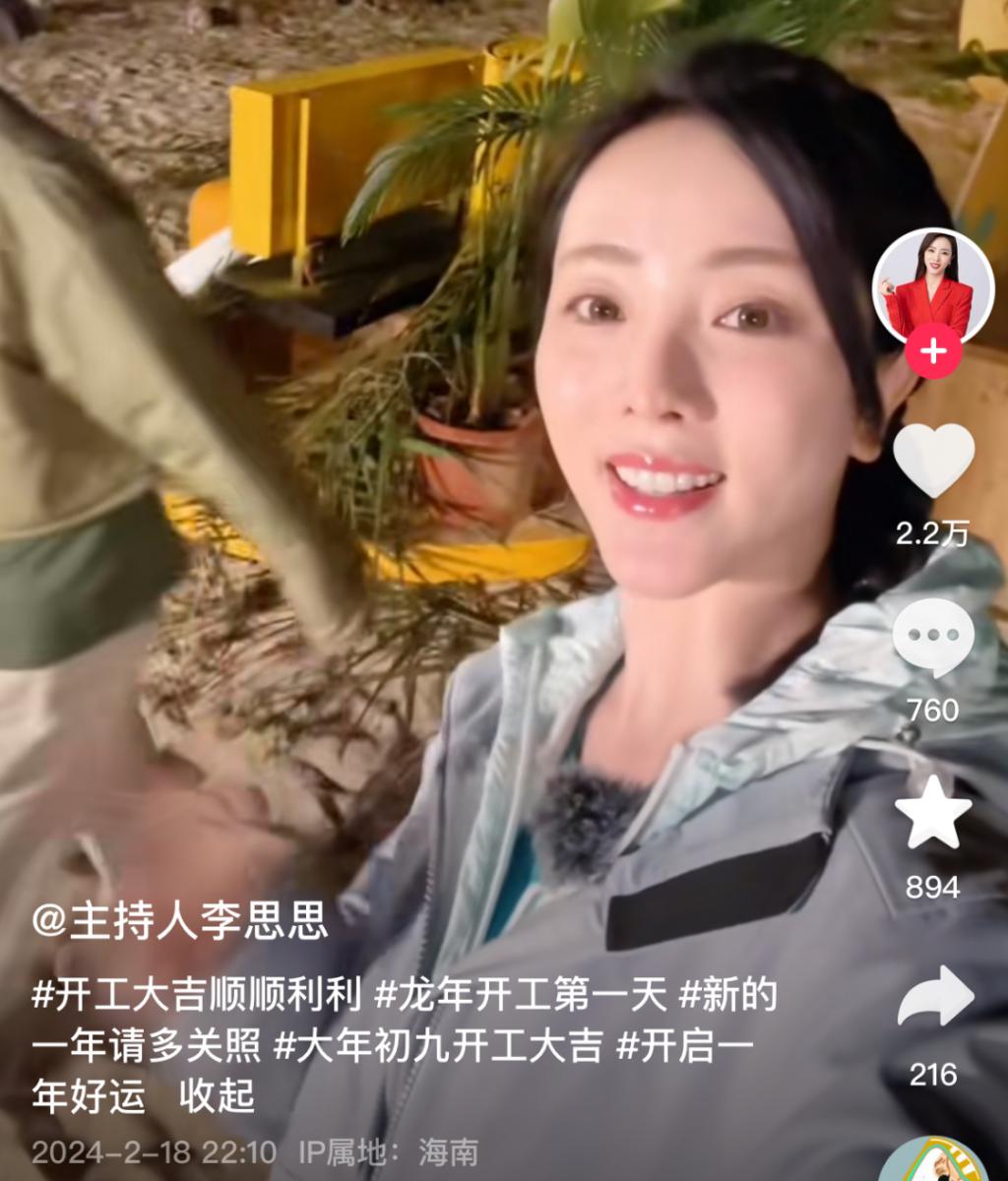Open the spinning music disc

pos(933,1163)
